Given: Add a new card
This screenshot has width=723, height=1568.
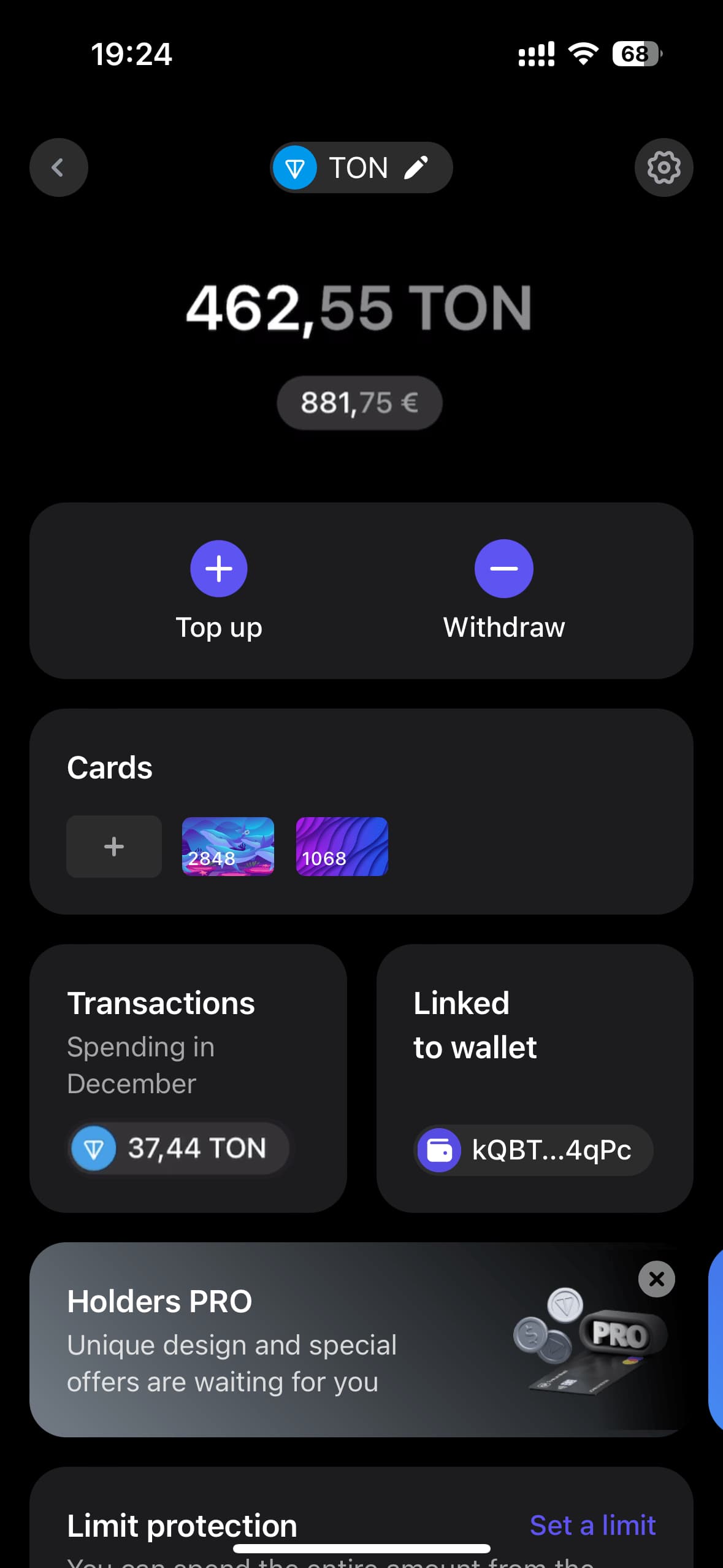Looking at the screenshot, I should click(114, 846).
